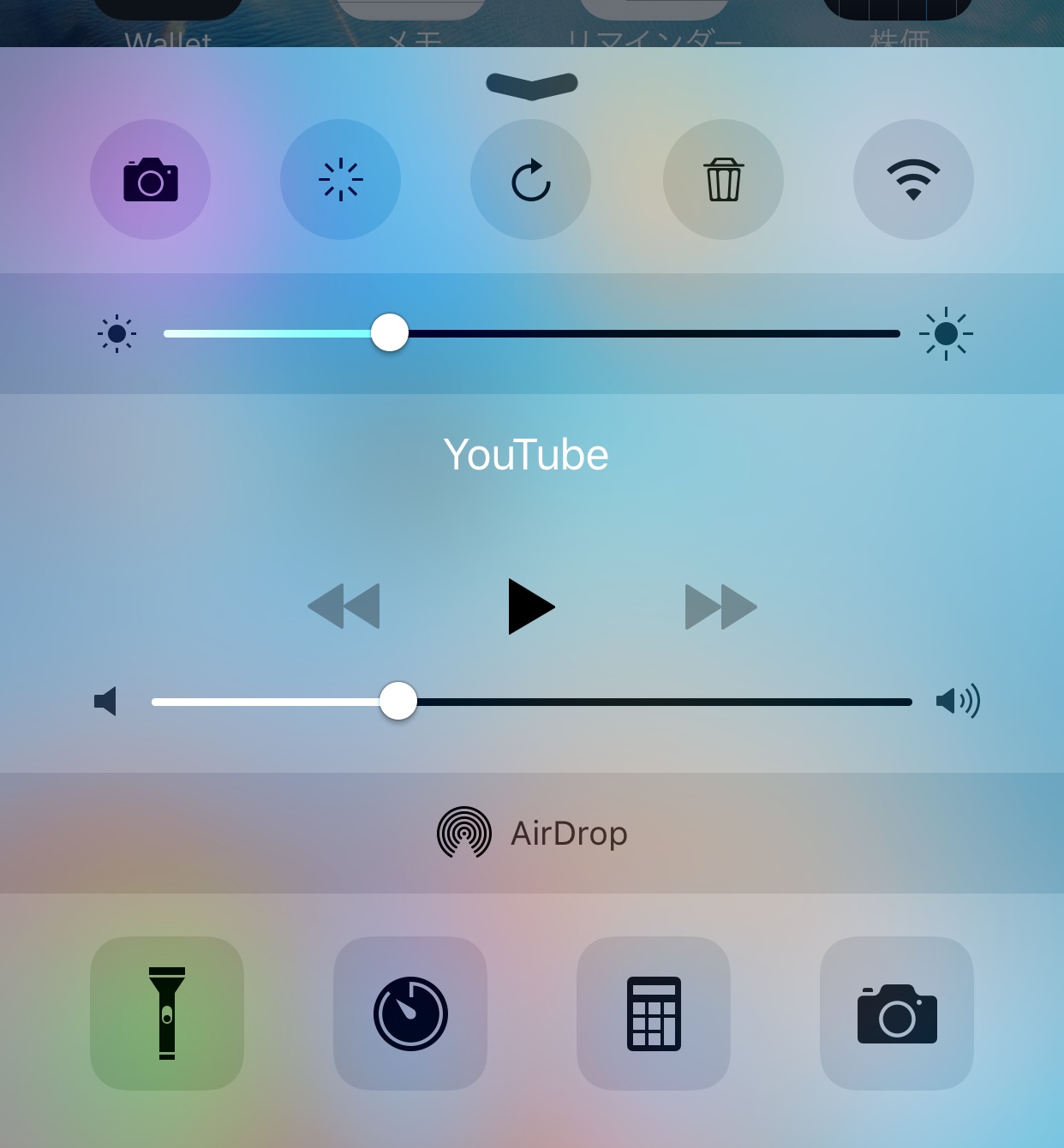Turn on the flashlight
The width and height of the screenshot is (1064, 1148).
[x=167, y=1013]
